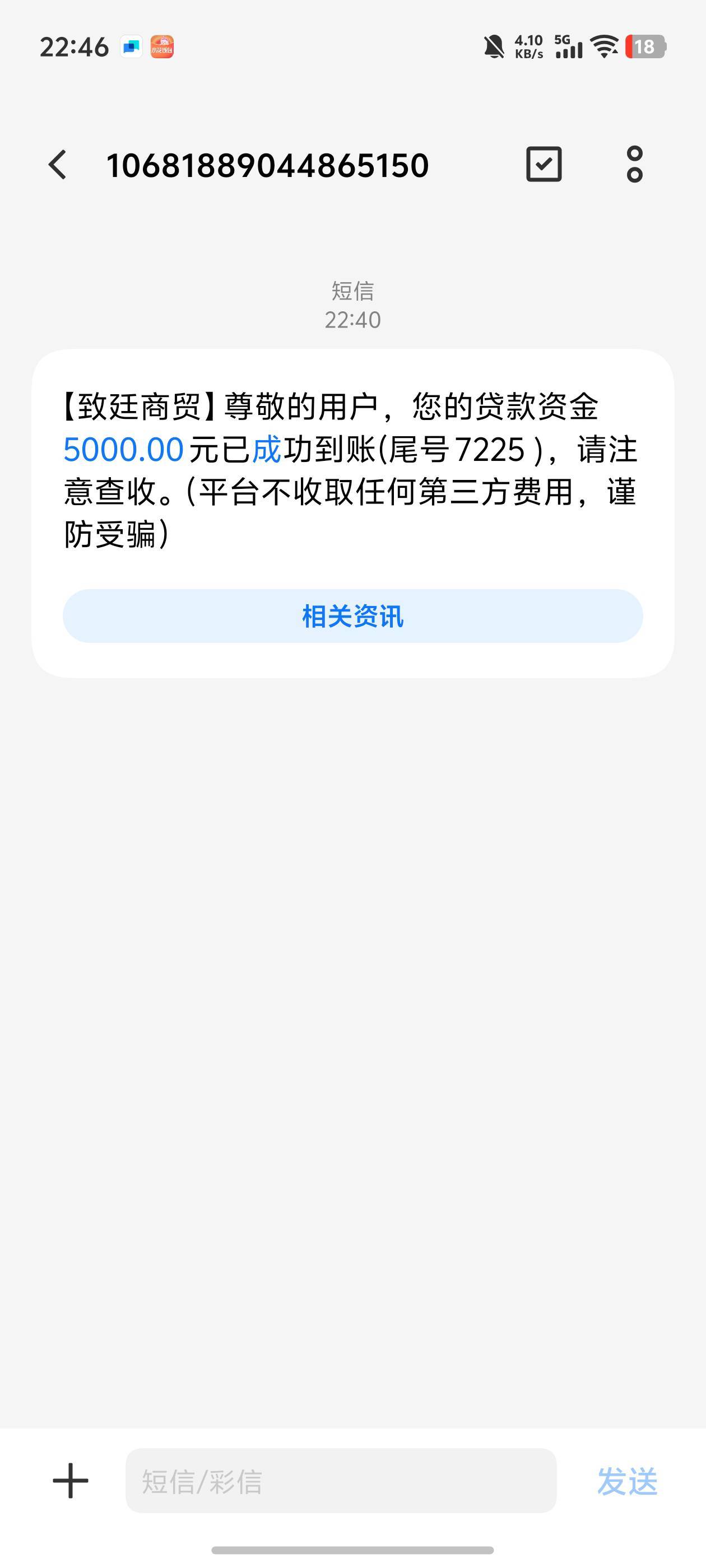Tap the 发送 send button
This screenshot has width=706, height=1568.
627,1480
